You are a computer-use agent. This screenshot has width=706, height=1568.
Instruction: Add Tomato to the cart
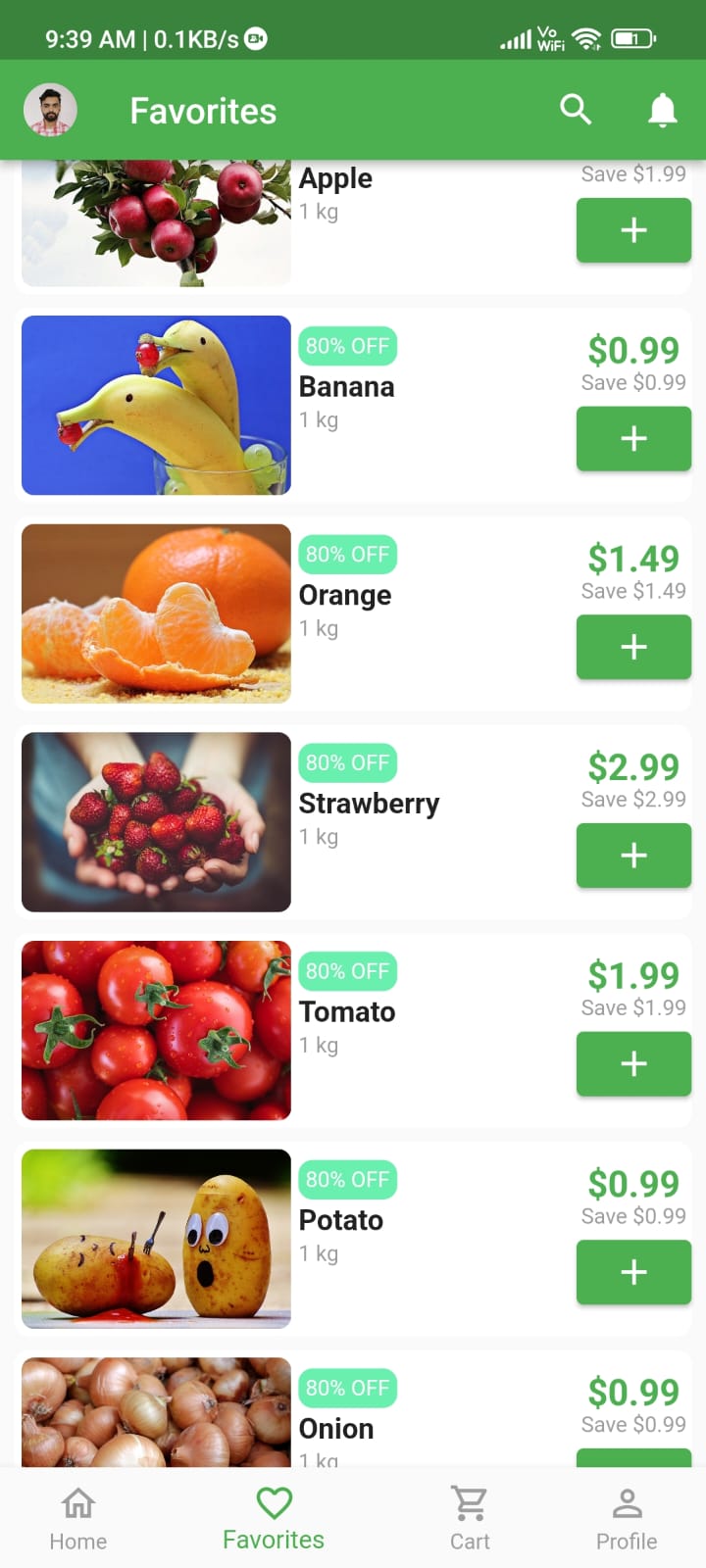tap(633, 1064)
